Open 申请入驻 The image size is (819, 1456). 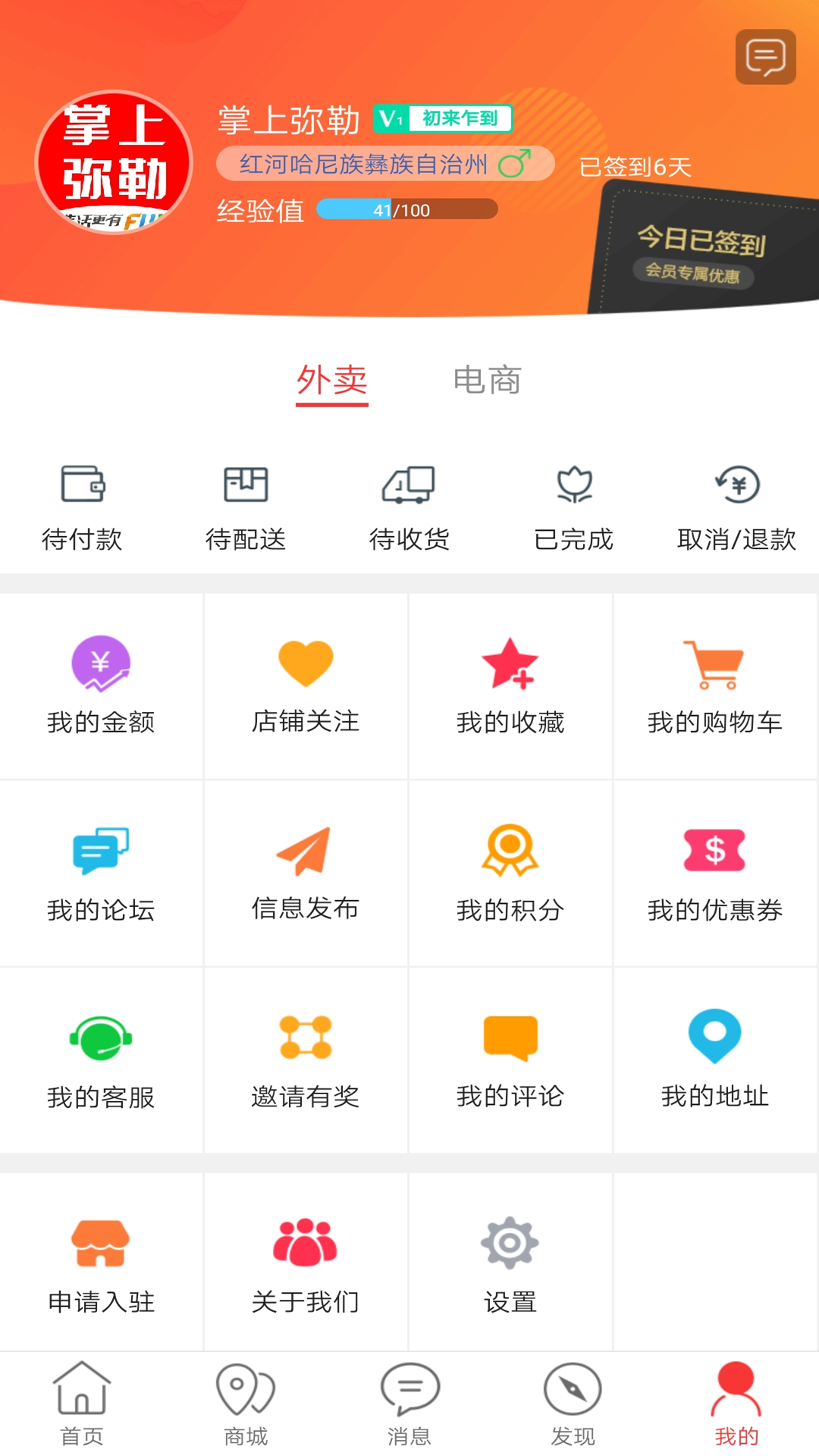point(101,1263)
